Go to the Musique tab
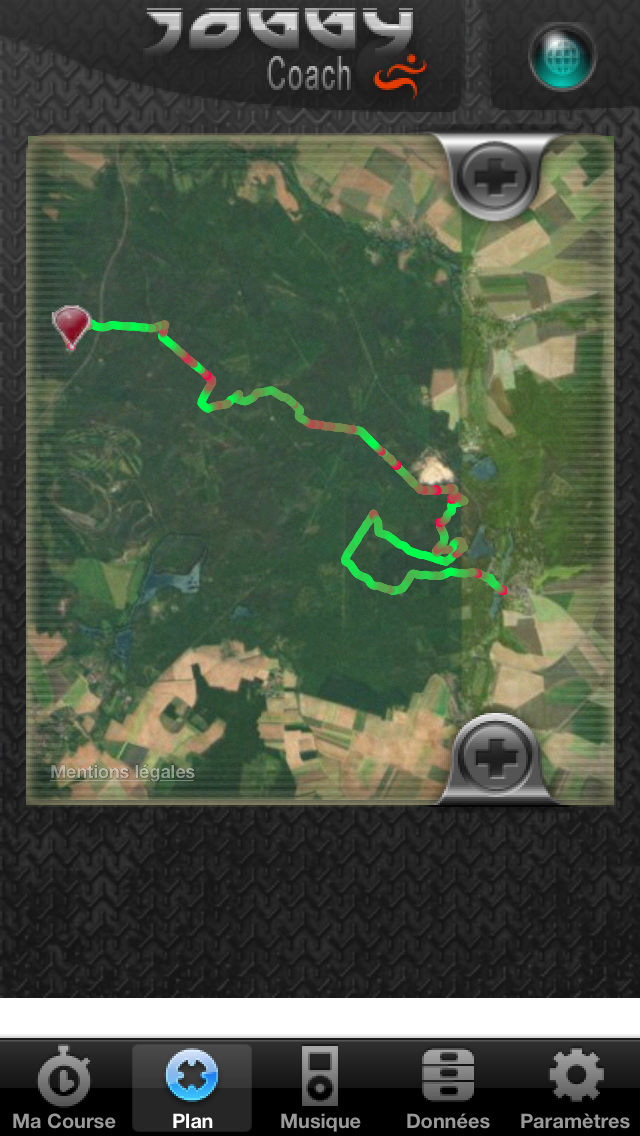Screen dimensions: 640x1136 pos(320,1089)
